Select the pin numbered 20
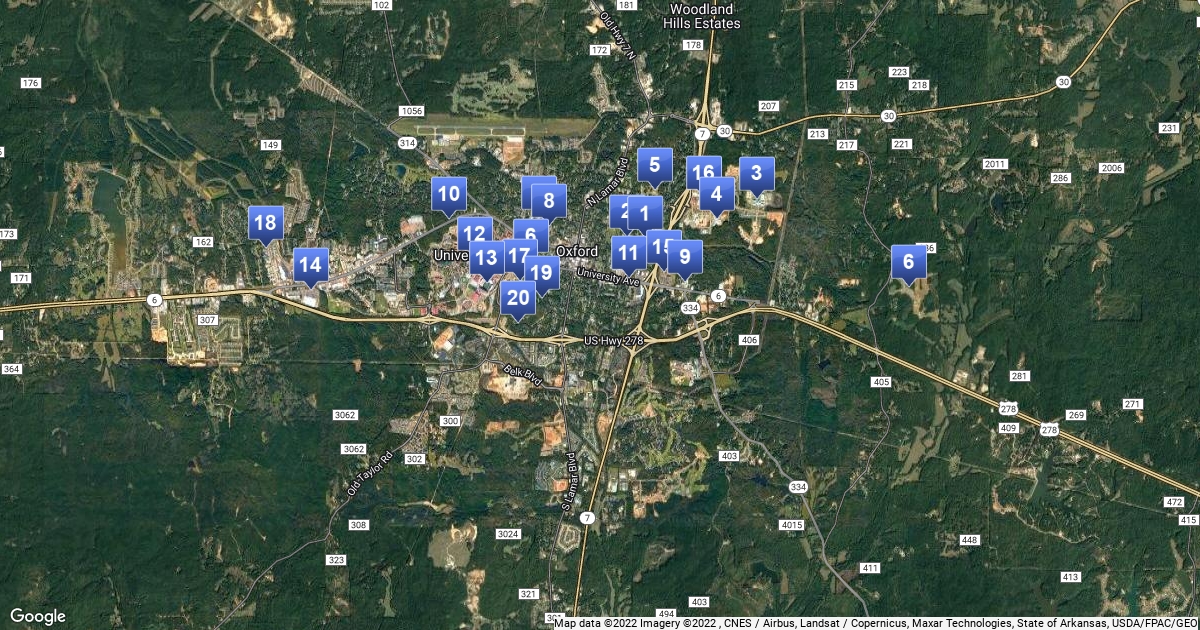The height and width of the screenshot is (630, 1200). coord(518,297)
